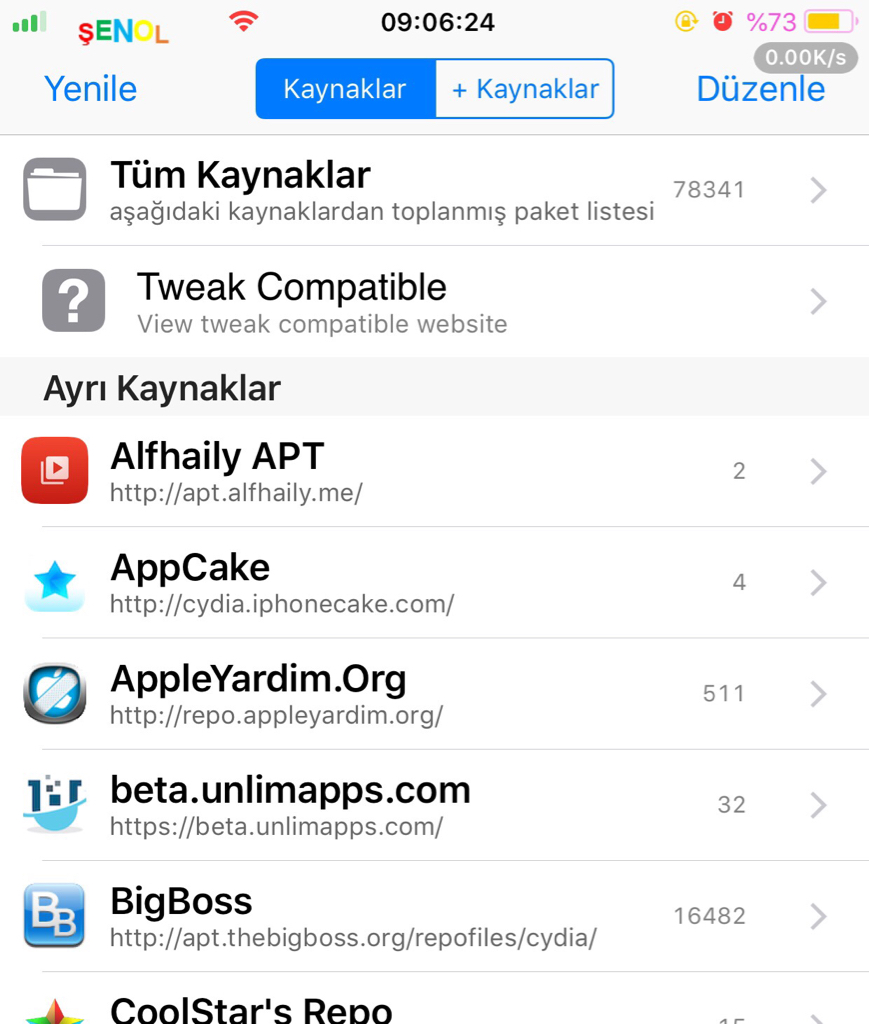Open CoolStar's Repo source
The width and height of the screenshot is (869, 1024).
[x=434, y=1008]
